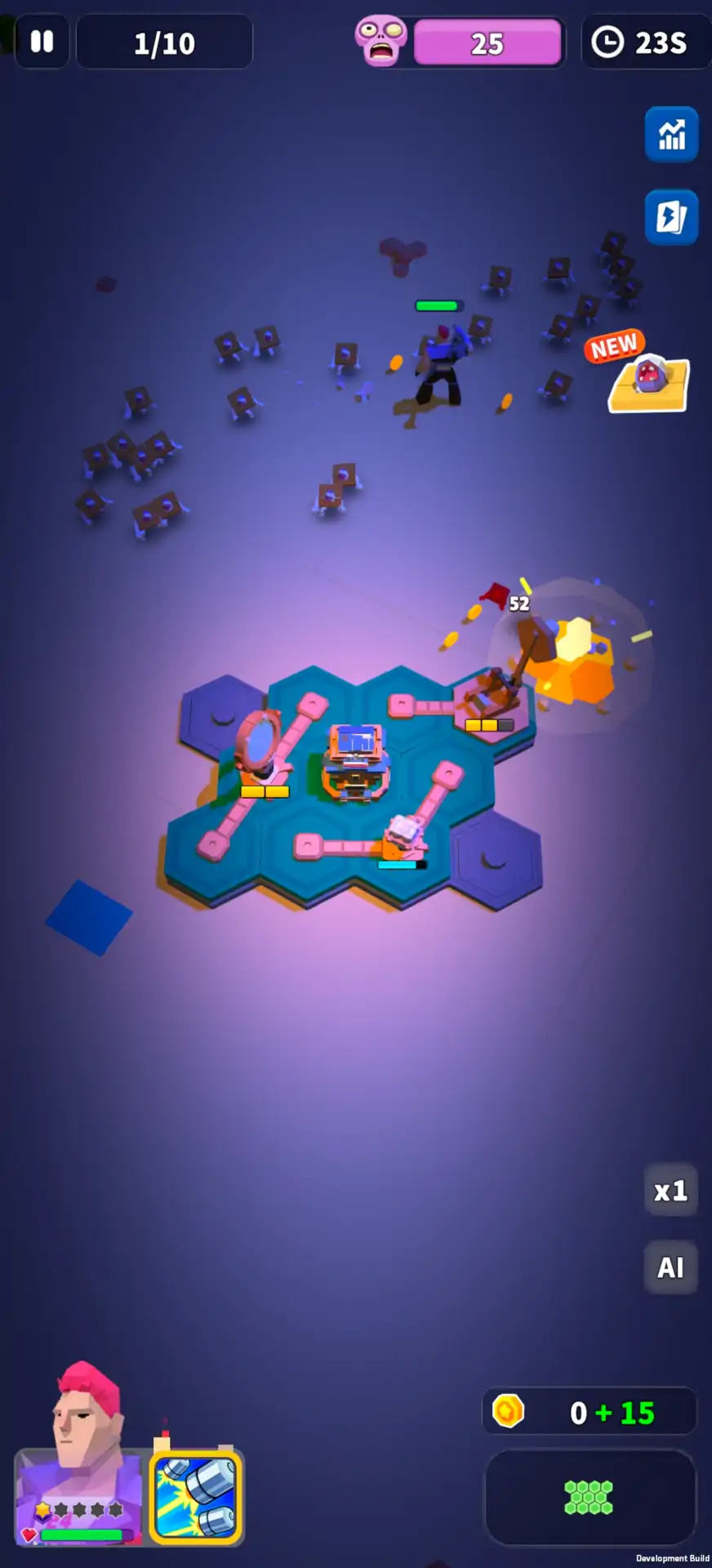Open the statistics chart button

click(671, 135)
